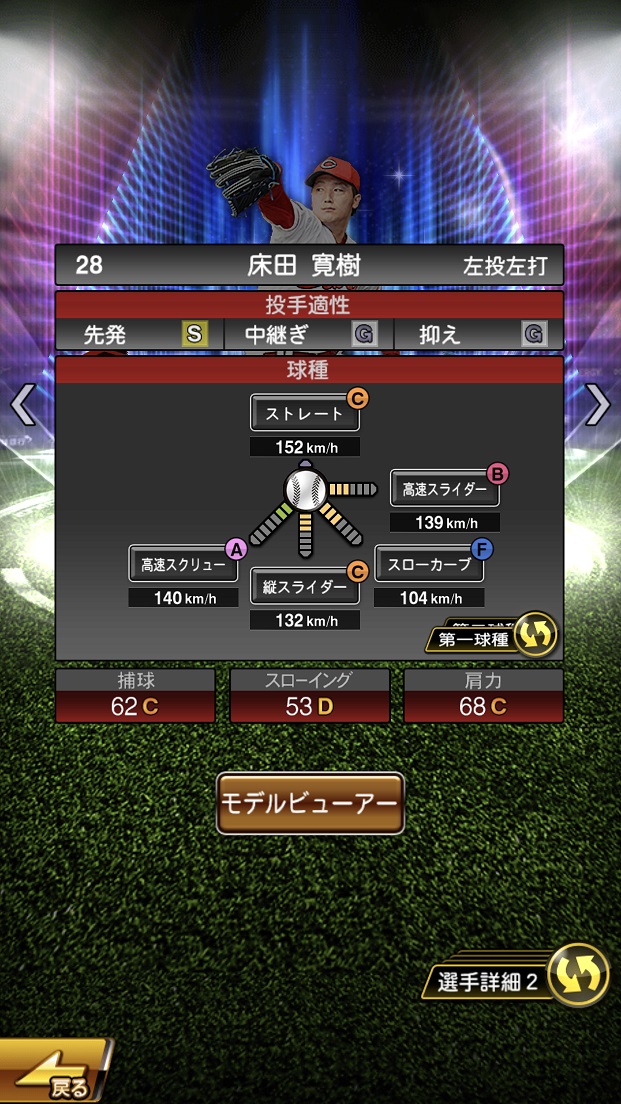621x1104 pixels.
Task: Show the previous player with left arrow
Action: coord(23,405)
